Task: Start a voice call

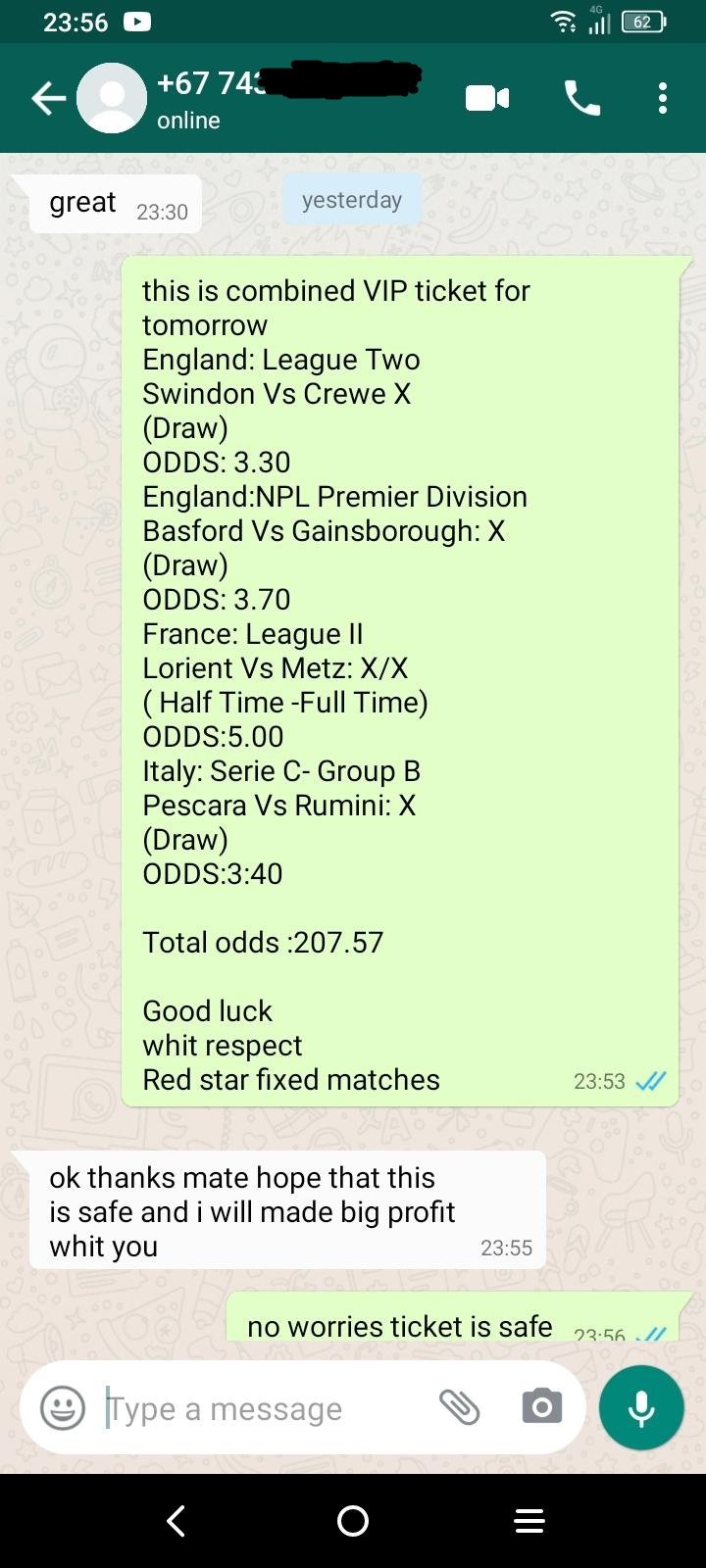Action: (x=582, y=98)
